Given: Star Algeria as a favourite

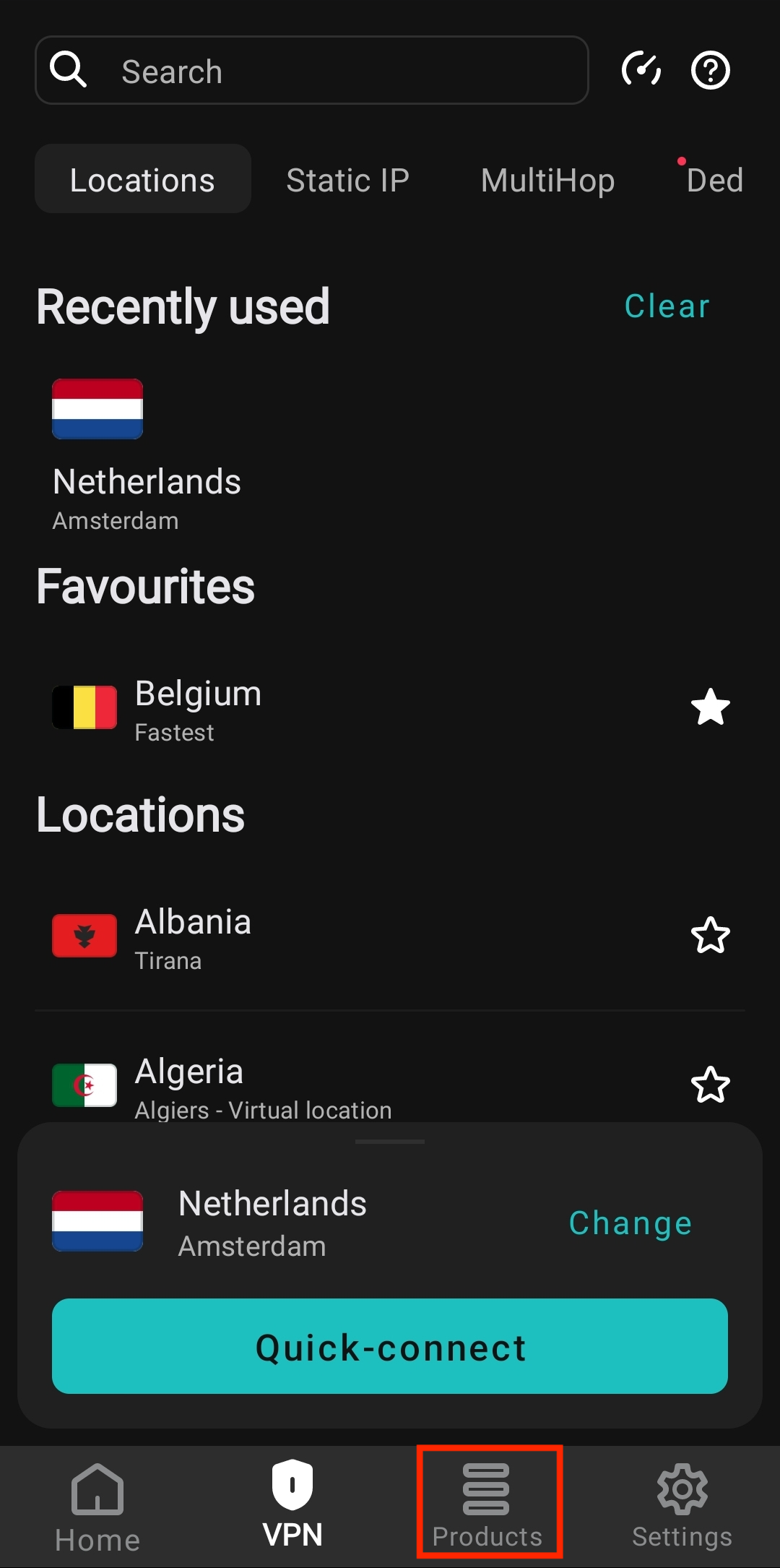Looking at the screenshot, I should (711, 1085).
